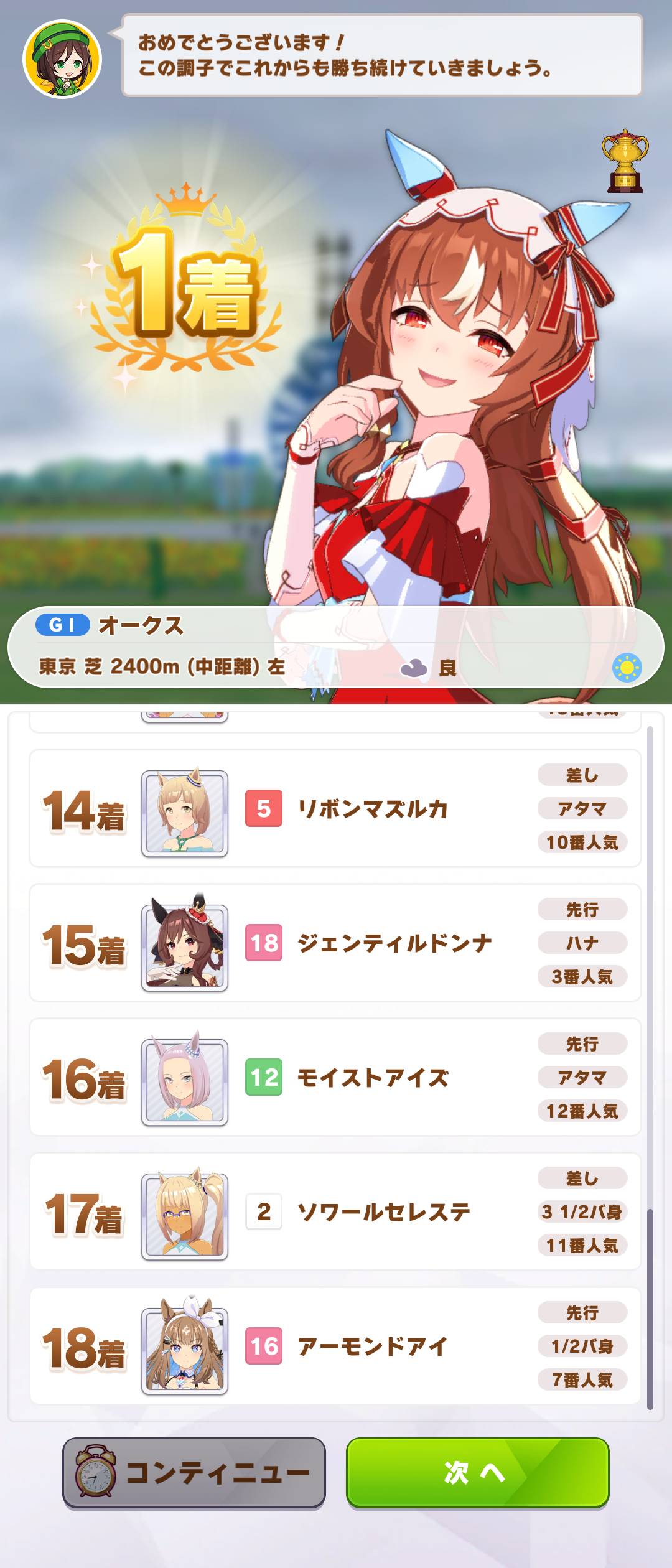Proceed with the green 次へ button
This screenshot has height=1568, width=672.
[x=477, y=1472]
